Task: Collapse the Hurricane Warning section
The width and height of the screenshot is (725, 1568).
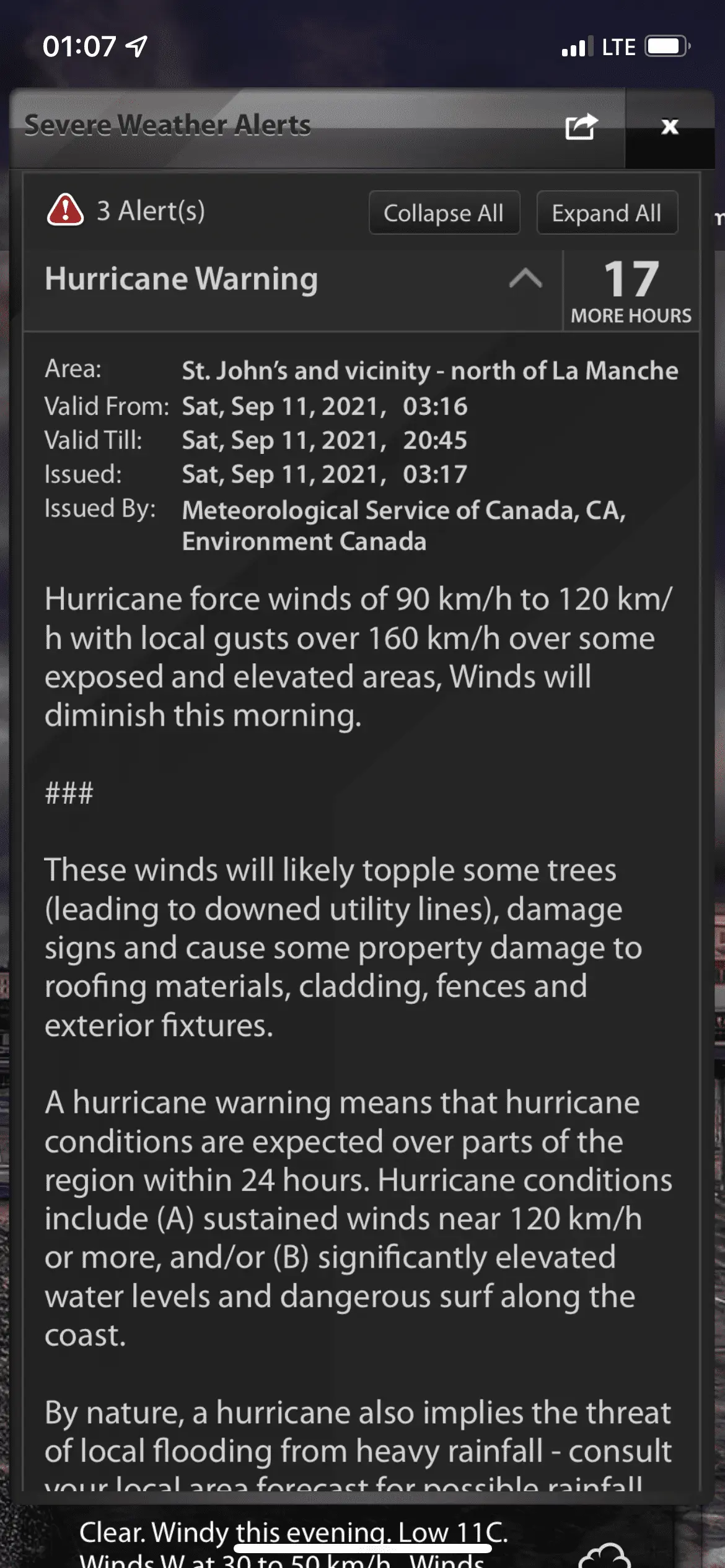Action: click(x=525, y=279)
